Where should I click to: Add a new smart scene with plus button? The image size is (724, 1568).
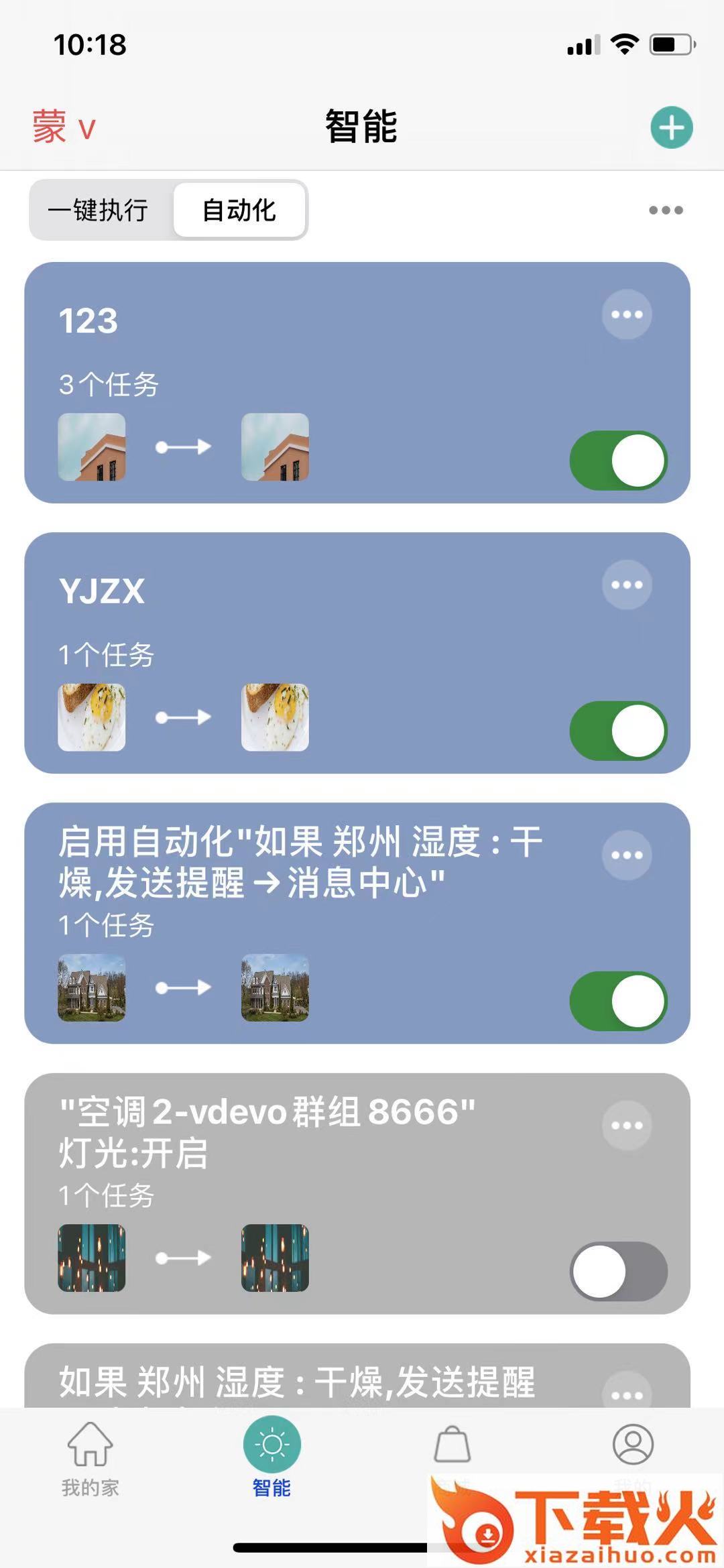click(x=671, y=127)
